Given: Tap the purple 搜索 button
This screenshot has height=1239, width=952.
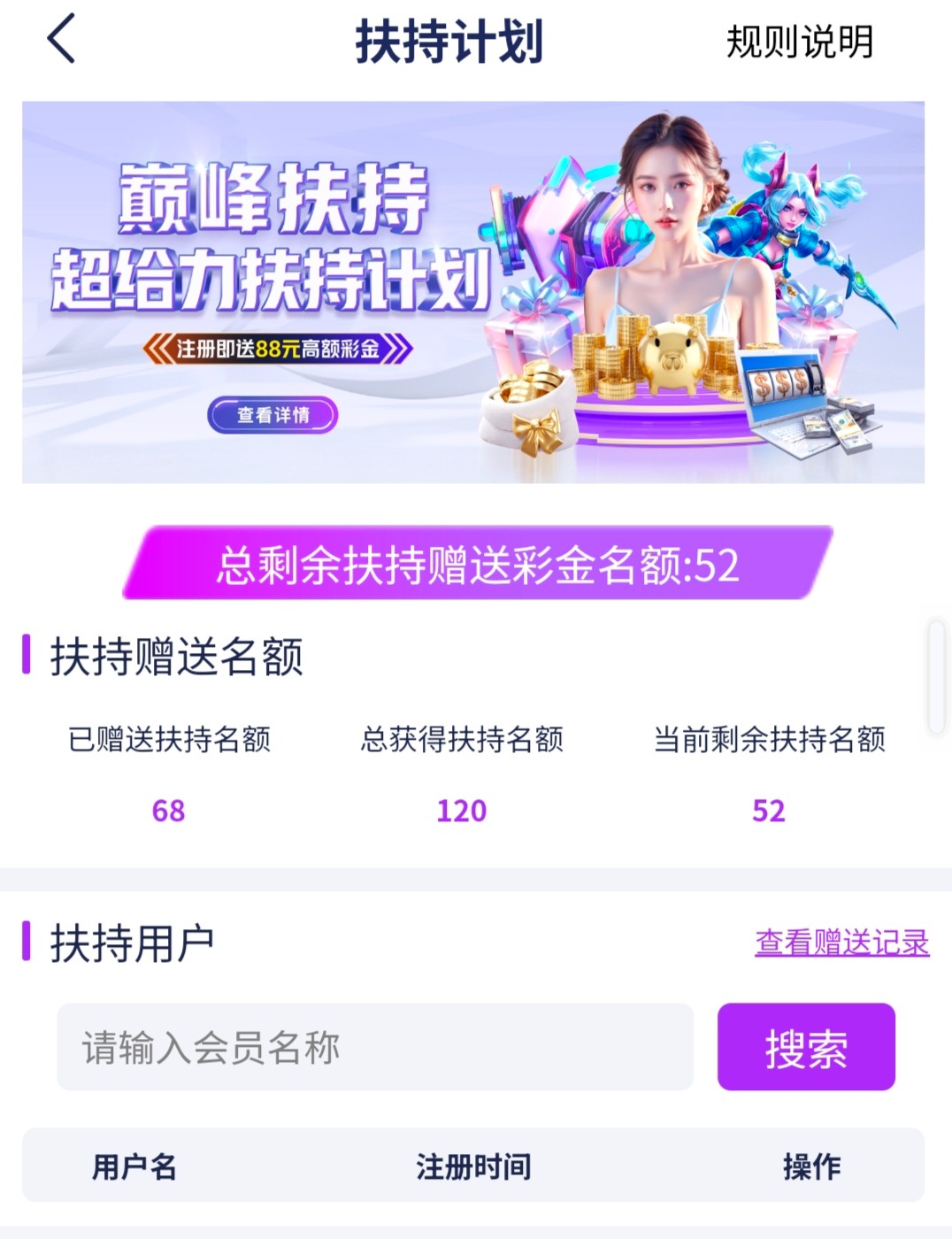Looking at the screenshot, I should (x=806, y=1047).
